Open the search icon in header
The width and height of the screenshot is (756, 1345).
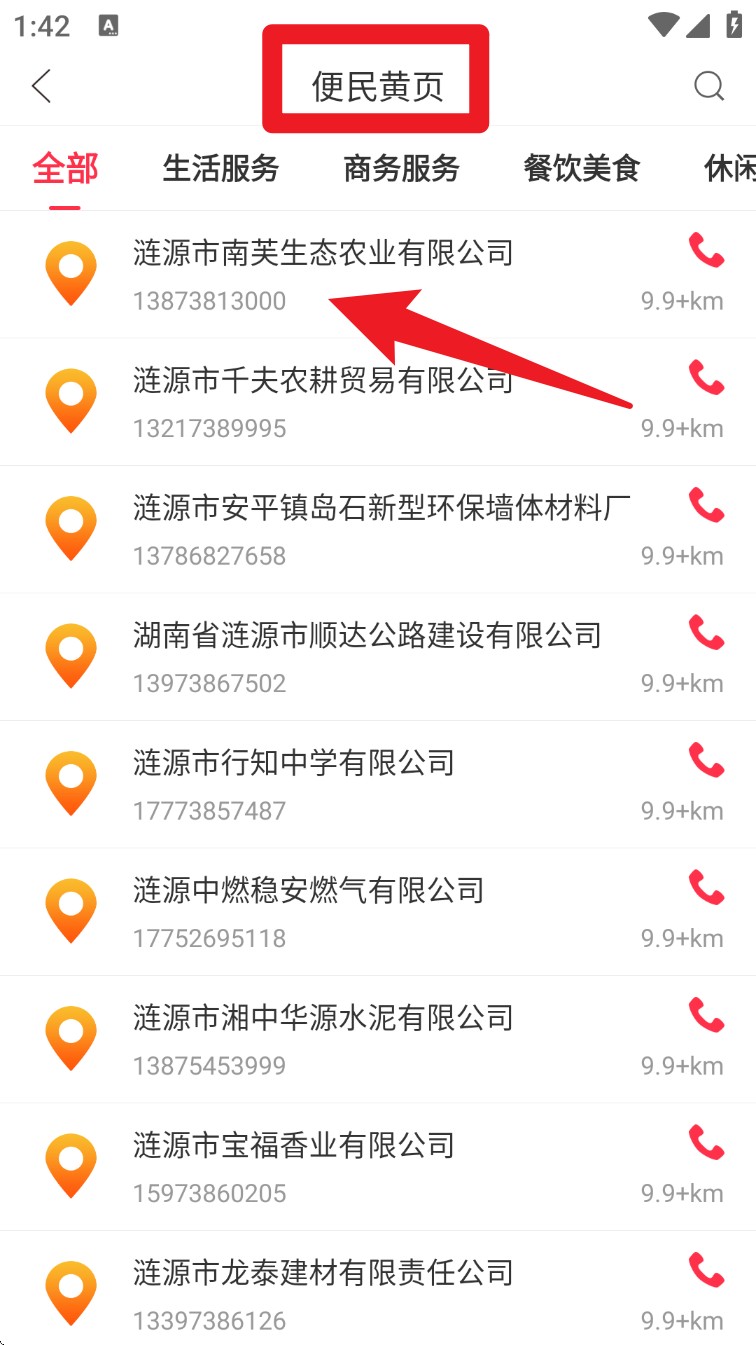point(709,86)
